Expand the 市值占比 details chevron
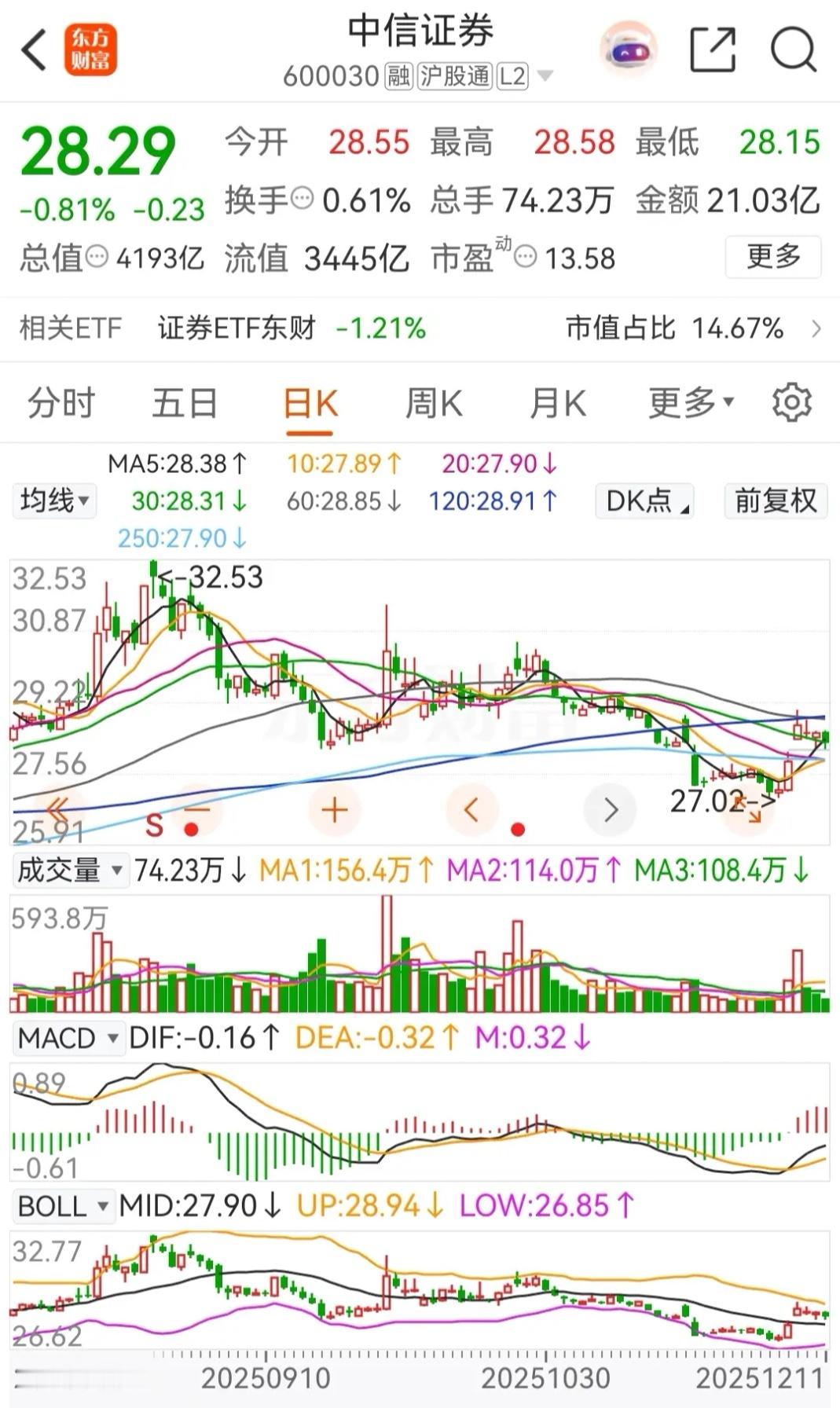 click(x=816, y=328)
